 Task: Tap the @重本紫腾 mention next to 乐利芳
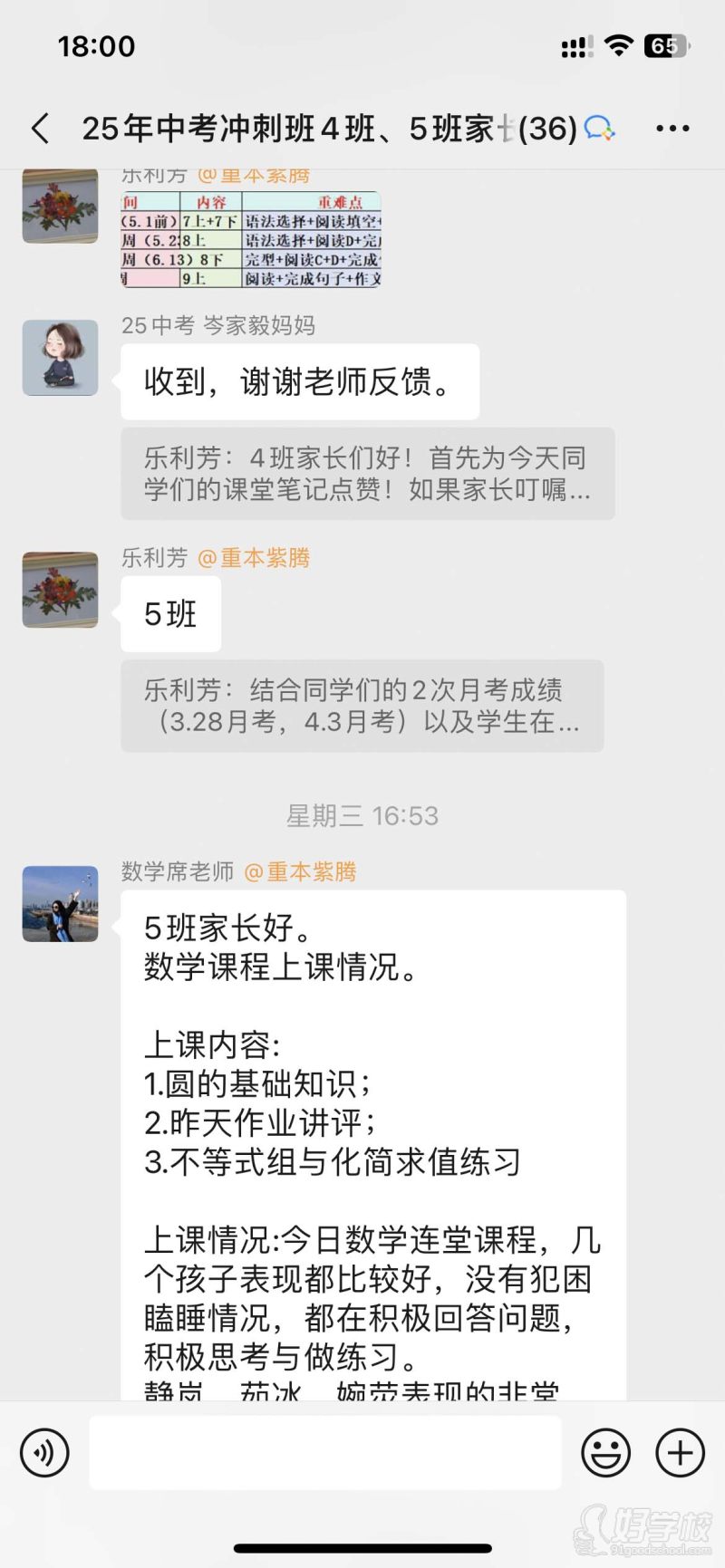coord(258,559)
